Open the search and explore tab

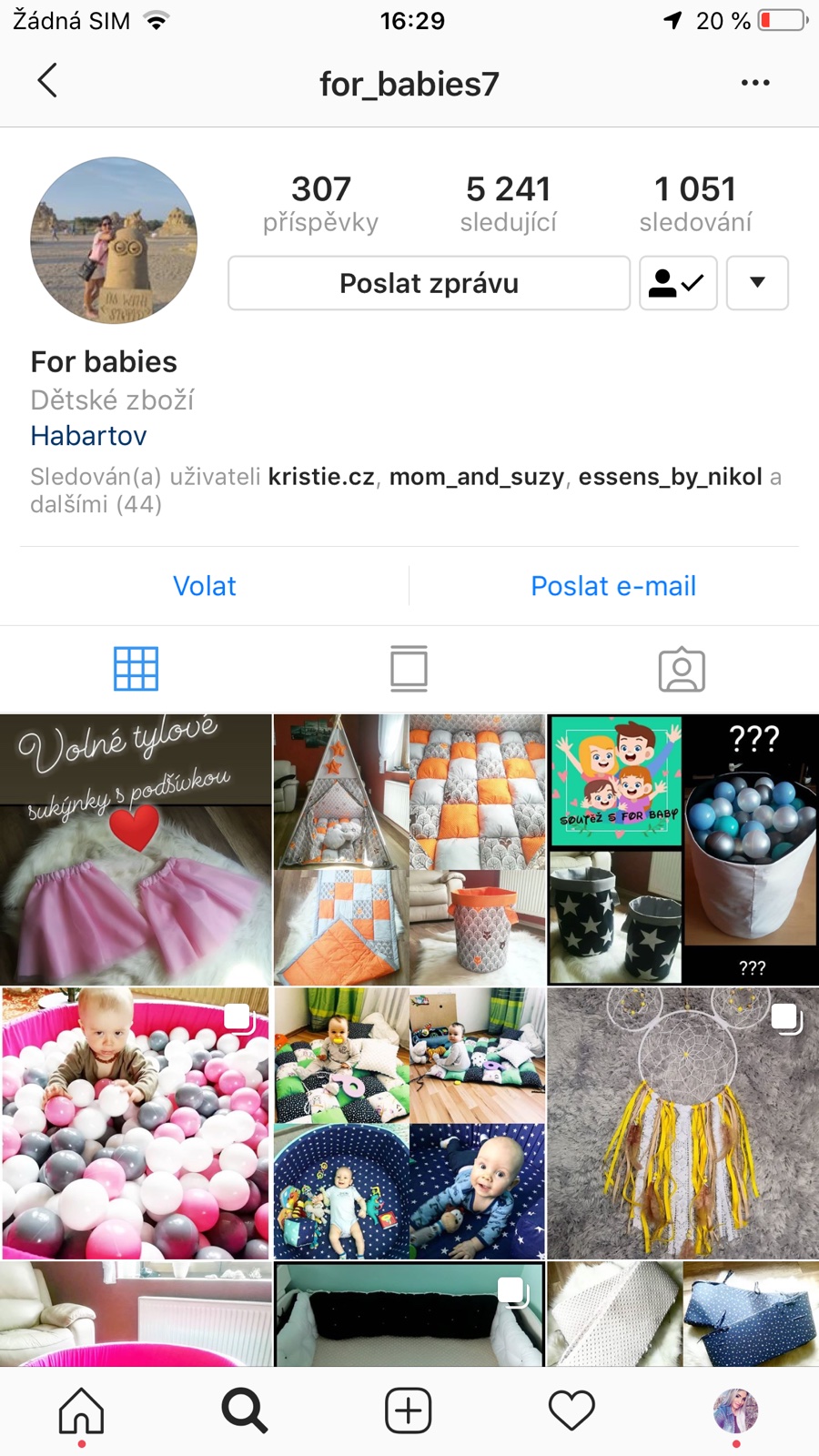pyautogui.click(x=245, y=1410)
